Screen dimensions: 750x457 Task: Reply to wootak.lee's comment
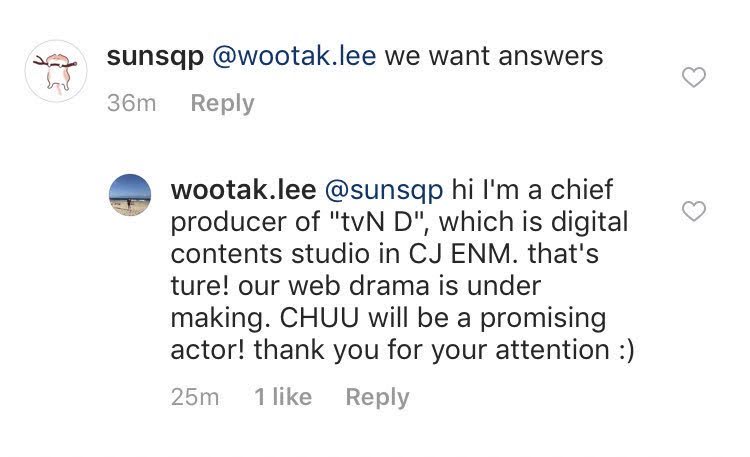click(x=377, y=397)
